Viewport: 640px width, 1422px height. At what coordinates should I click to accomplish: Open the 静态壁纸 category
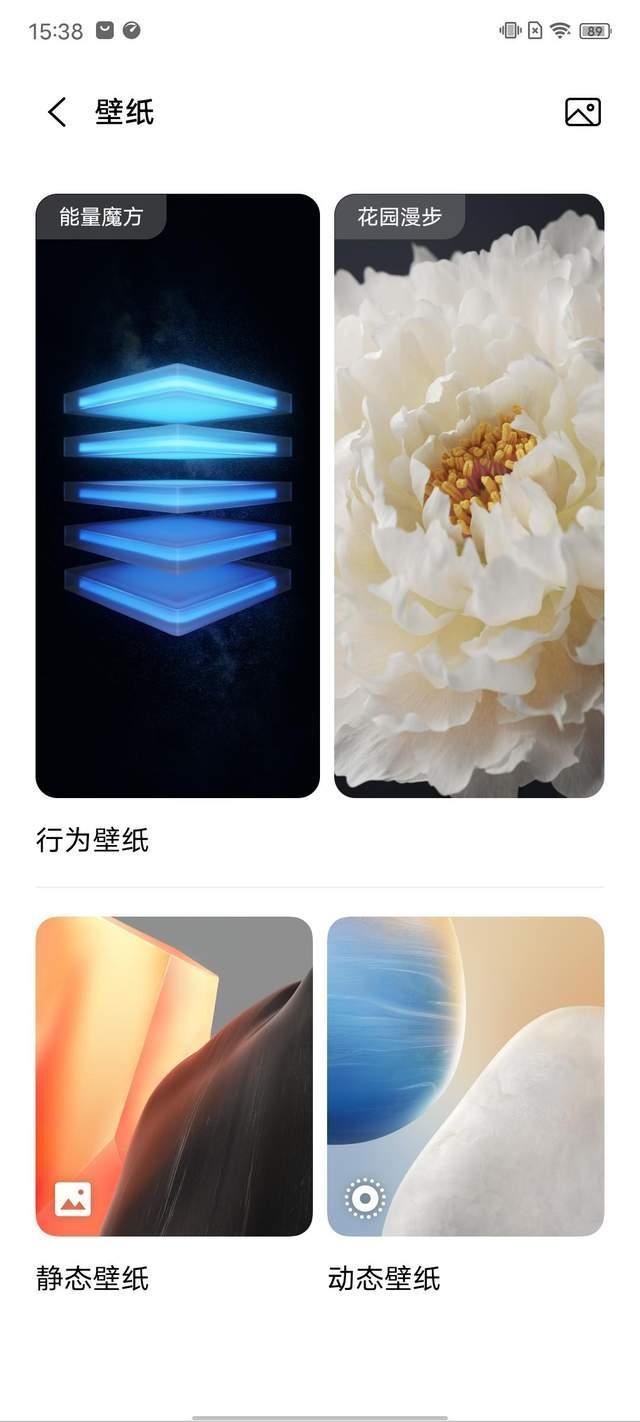[174, 1076]
